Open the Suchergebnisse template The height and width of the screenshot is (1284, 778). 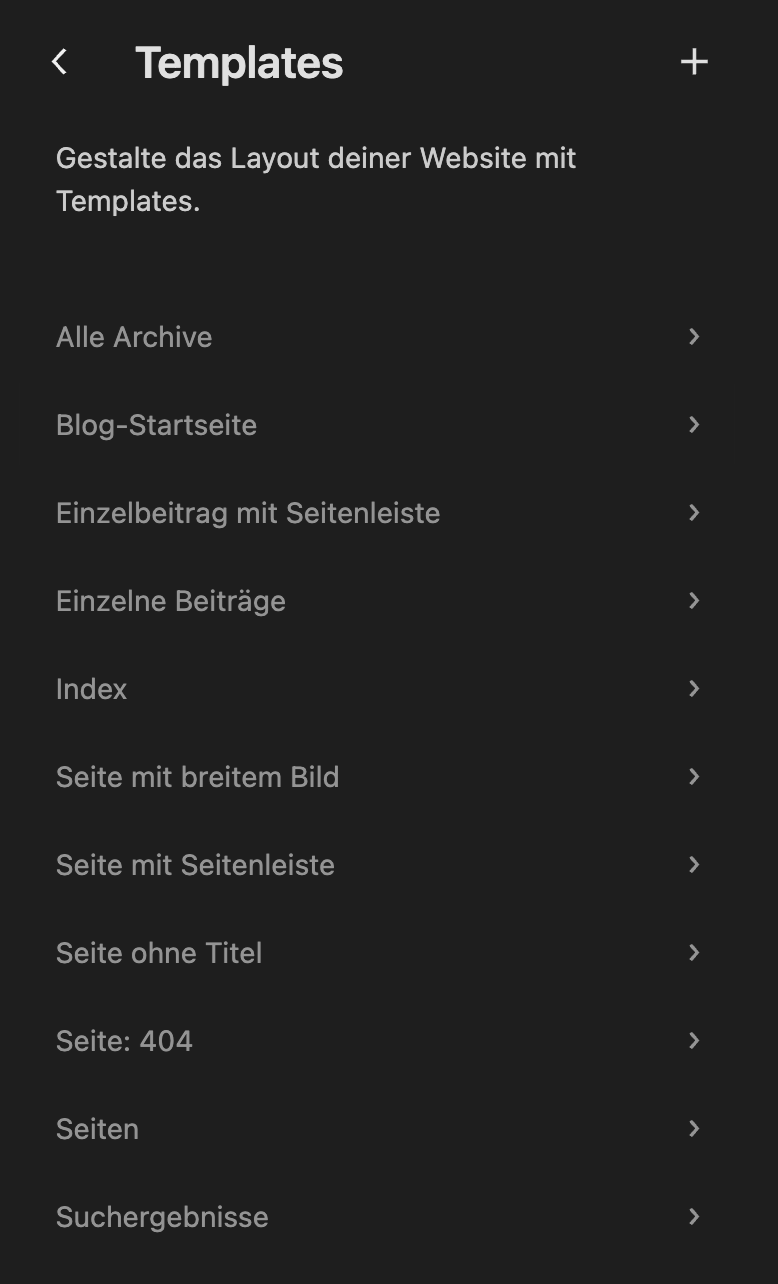coord(379,1217)
